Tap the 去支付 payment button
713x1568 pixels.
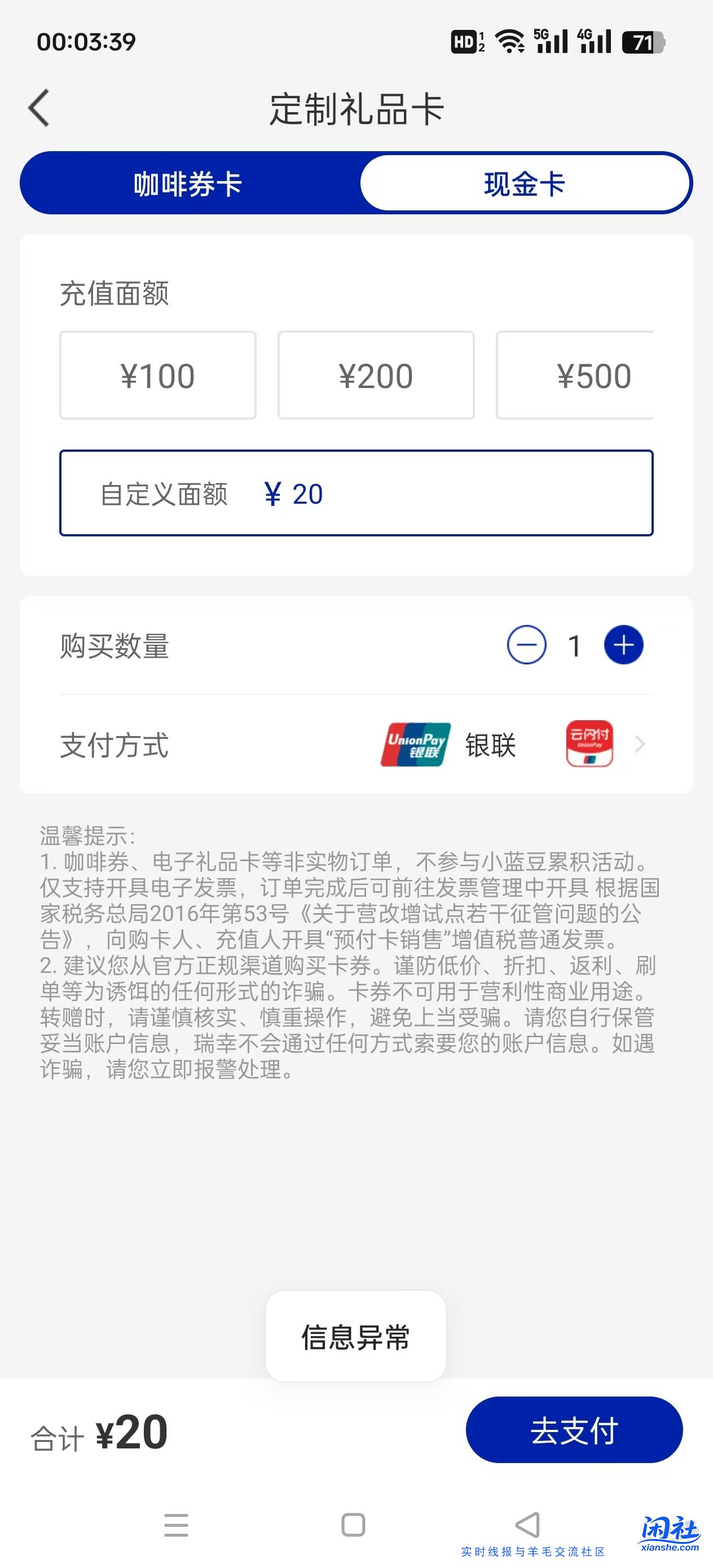(x=574, y=1430)
